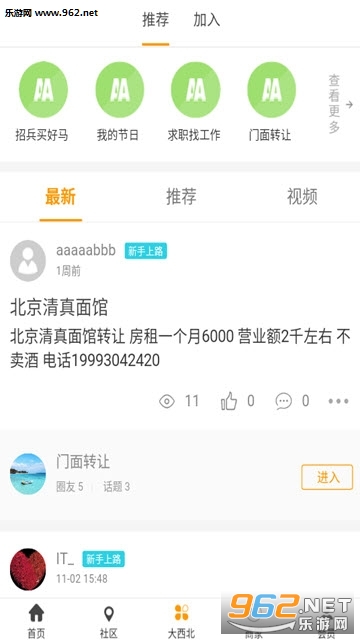Tap 进入 to enter the 门面转让 circle

click(327, 477)
